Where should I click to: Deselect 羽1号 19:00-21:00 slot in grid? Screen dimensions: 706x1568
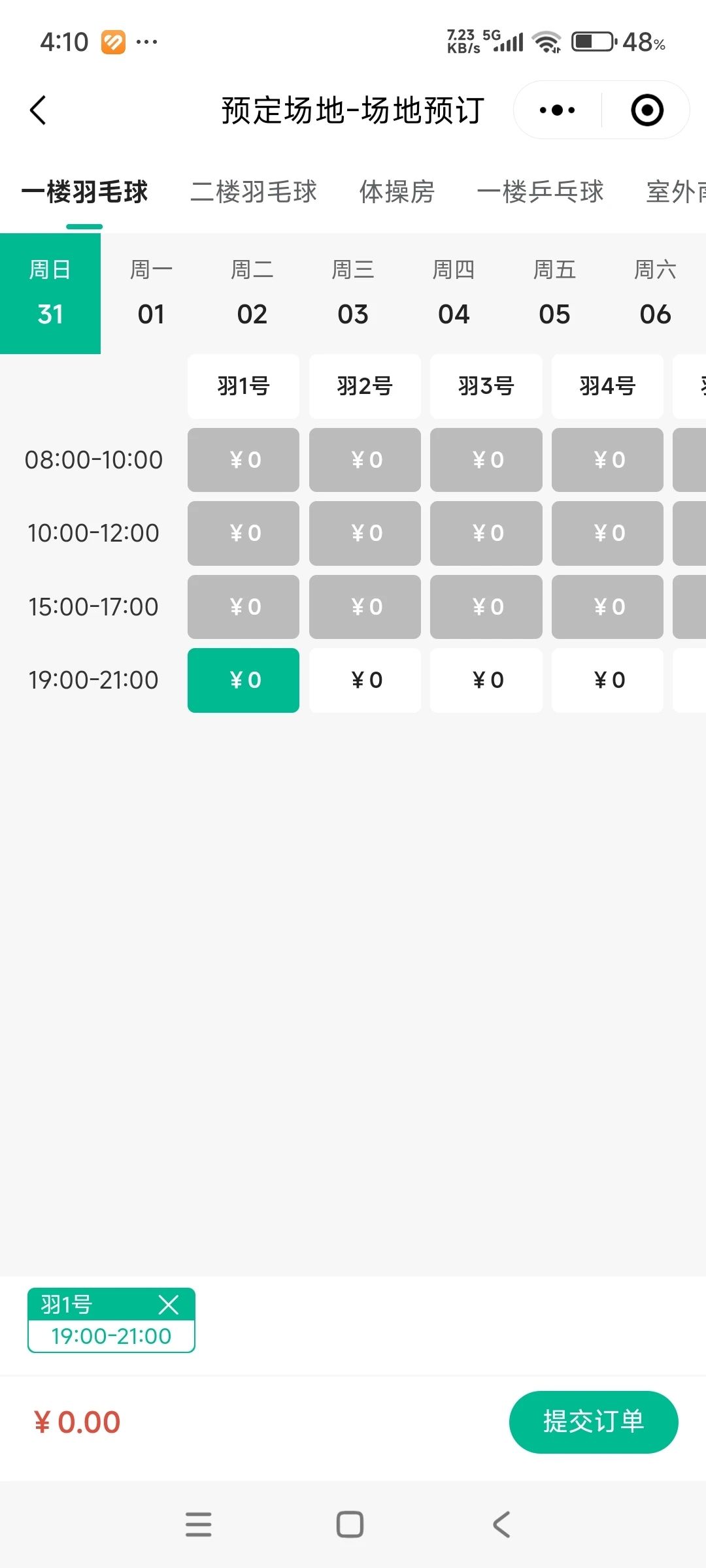click(x=243, y=680)
